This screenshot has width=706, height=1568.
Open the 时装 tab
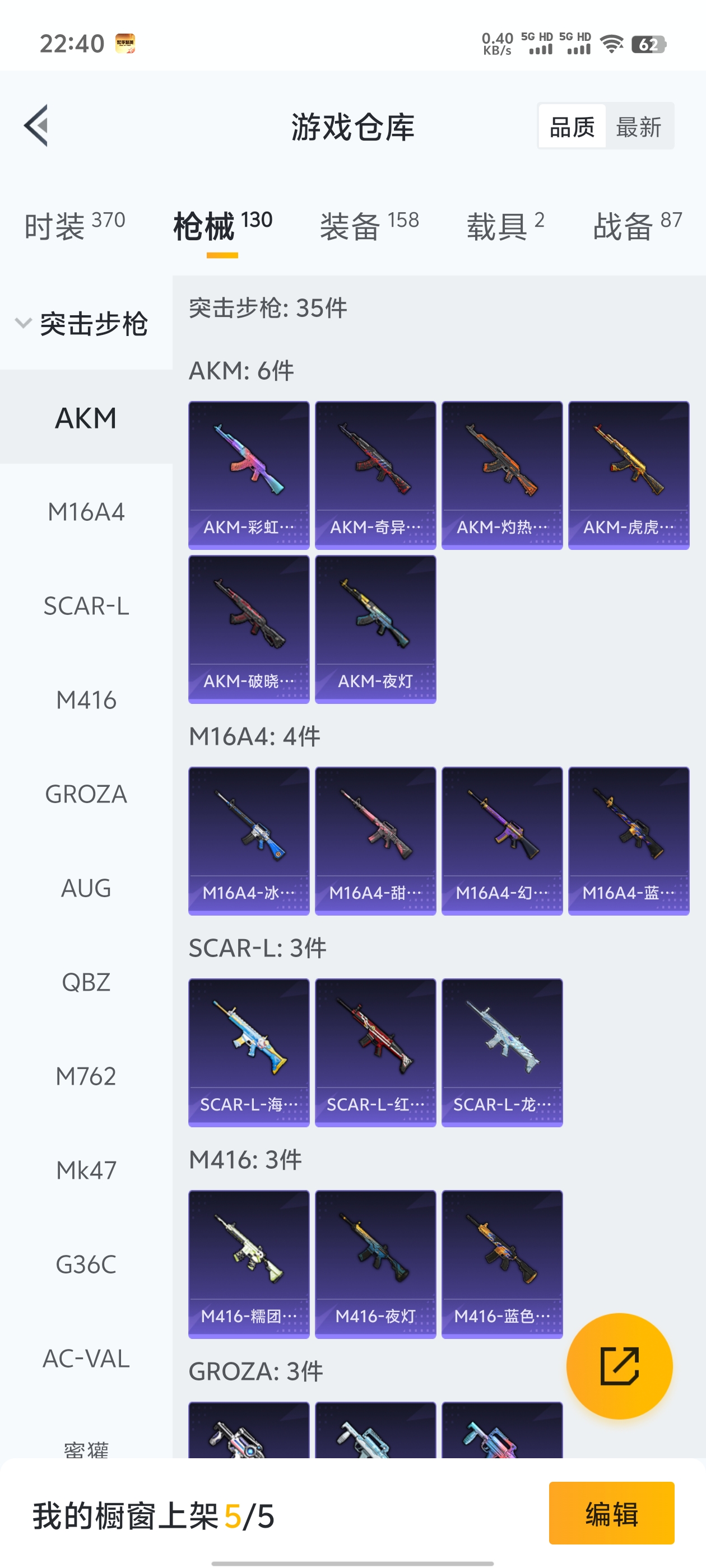pyautogui.click(x=75, y=225)
